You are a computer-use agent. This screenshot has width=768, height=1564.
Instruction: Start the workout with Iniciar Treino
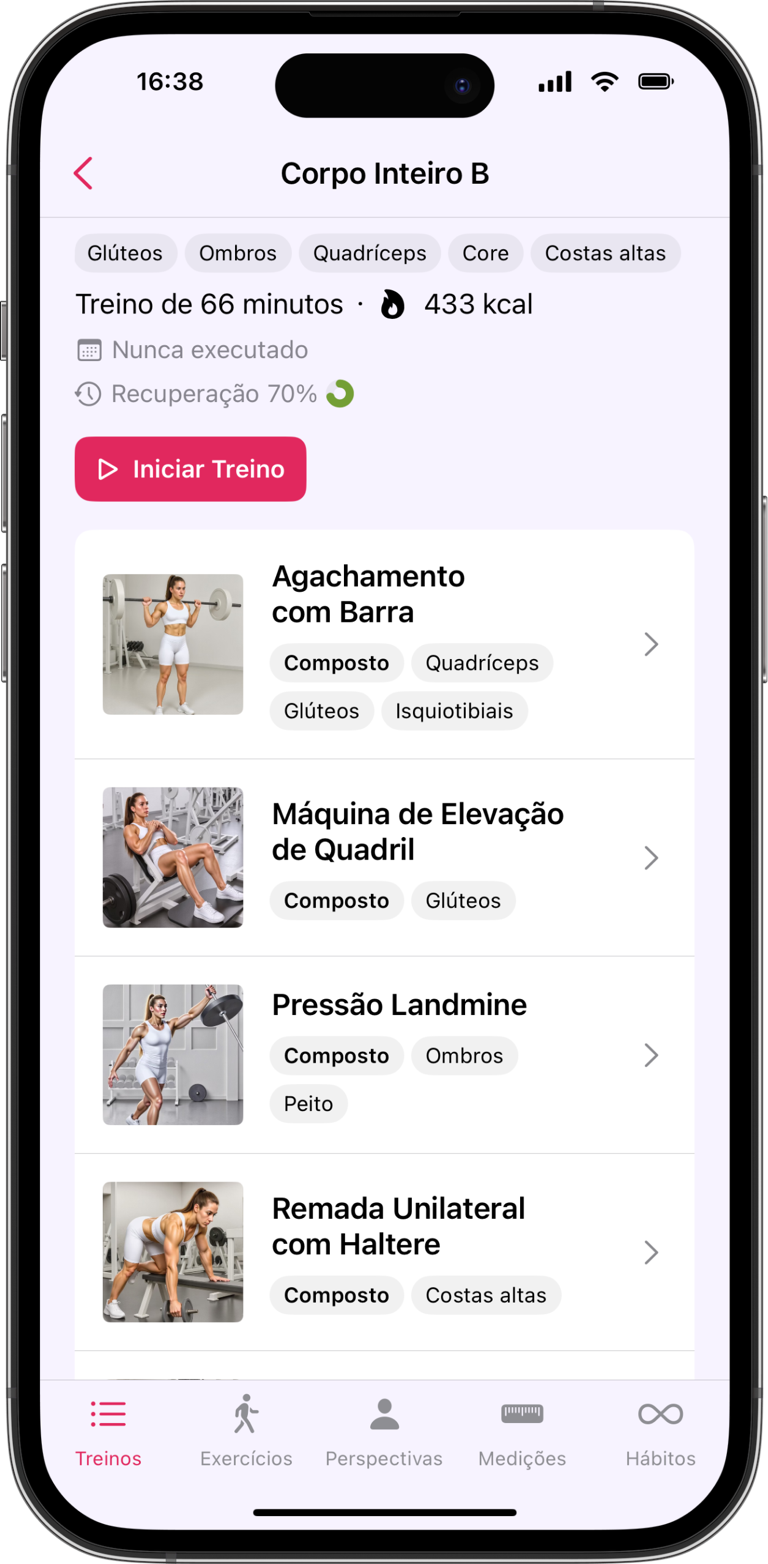click(x=190, y=469)
